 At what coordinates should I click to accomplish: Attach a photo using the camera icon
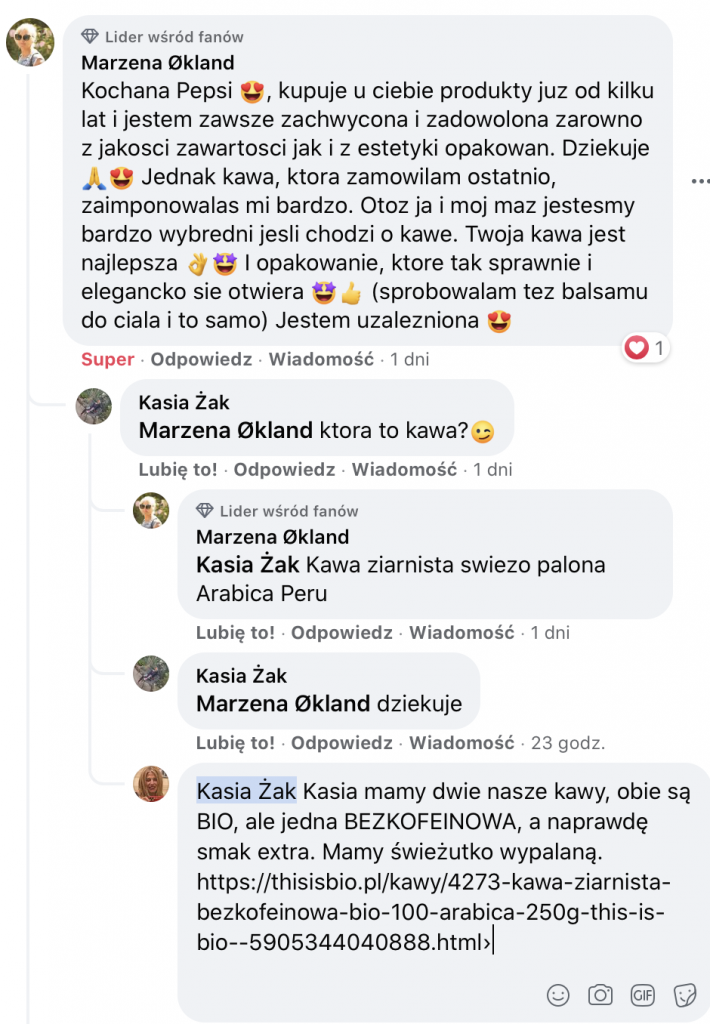click(x=600, y=994)
